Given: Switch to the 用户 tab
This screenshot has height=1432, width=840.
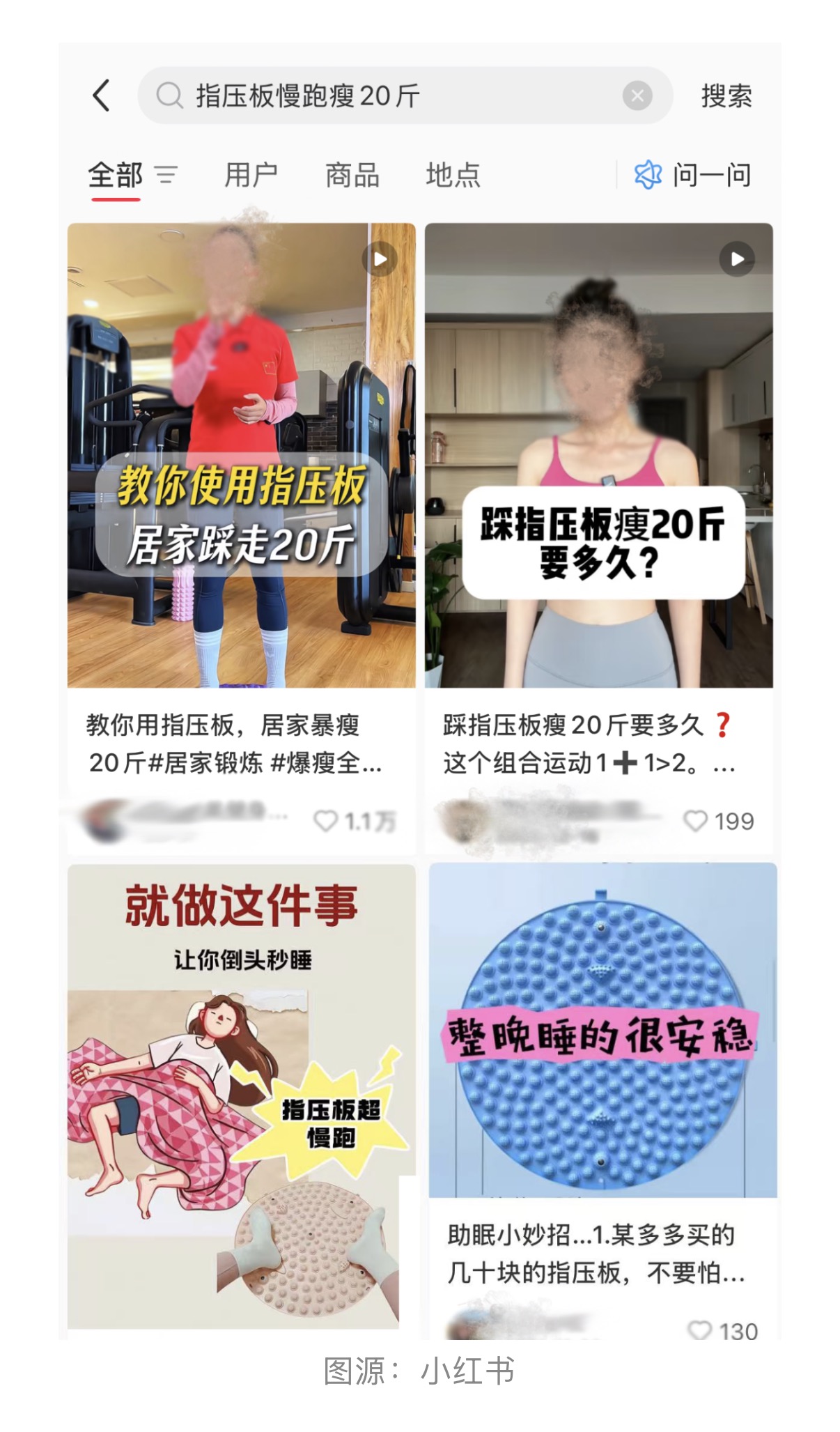Looking at the screenshot, I should click(251, 175).
